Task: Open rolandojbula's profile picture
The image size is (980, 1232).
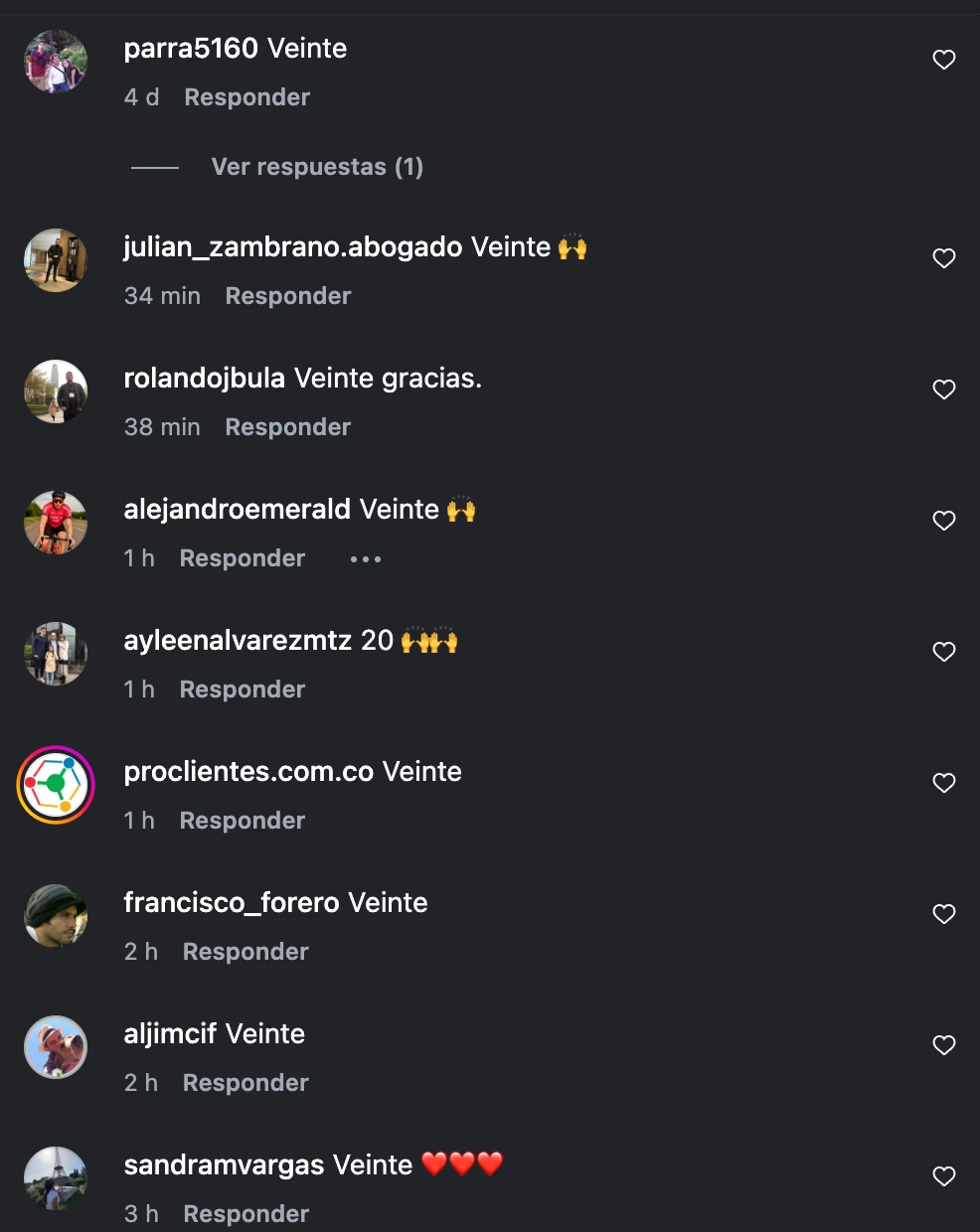Action: 56,391
